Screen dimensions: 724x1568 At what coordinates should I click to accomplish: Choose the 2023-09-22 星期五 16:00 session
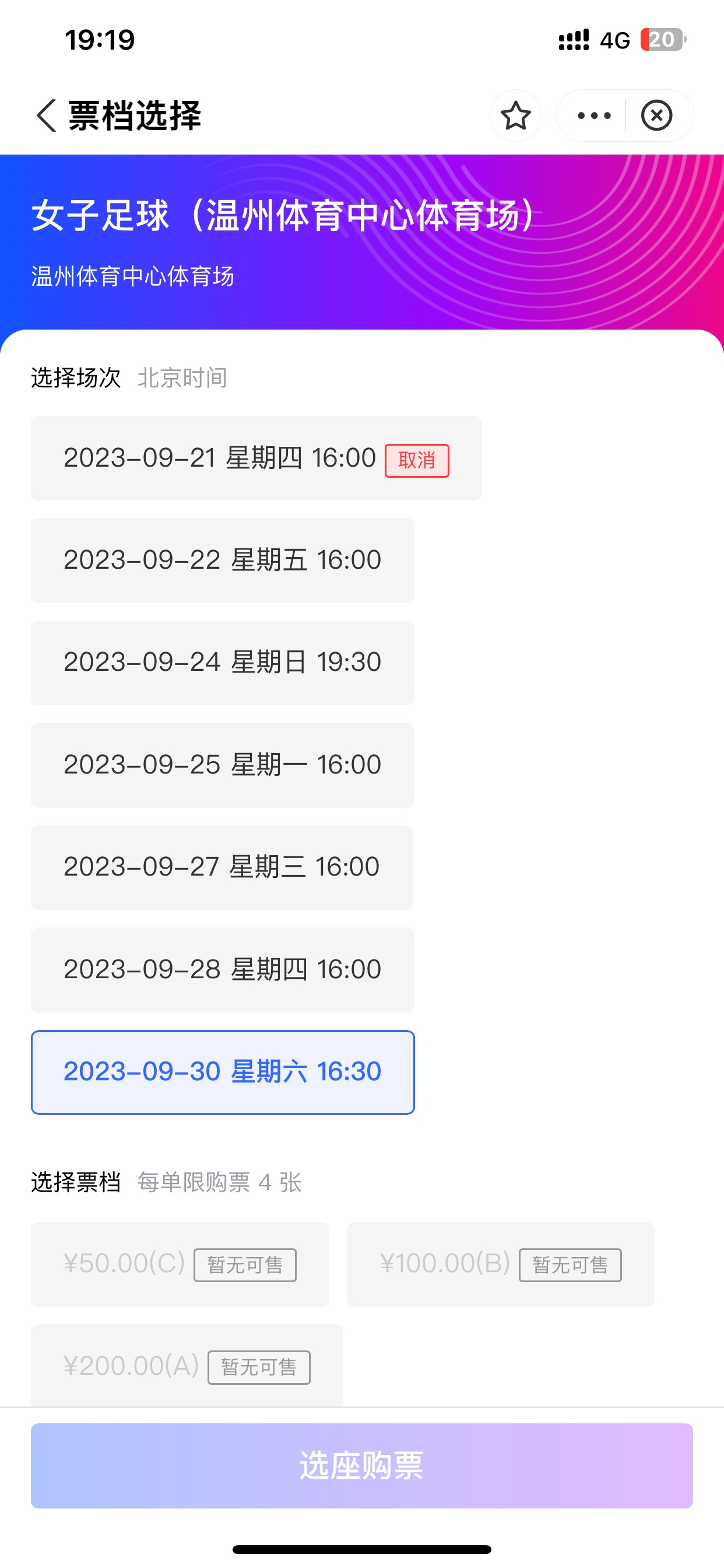pyautogui.click(x=223, y=561)
